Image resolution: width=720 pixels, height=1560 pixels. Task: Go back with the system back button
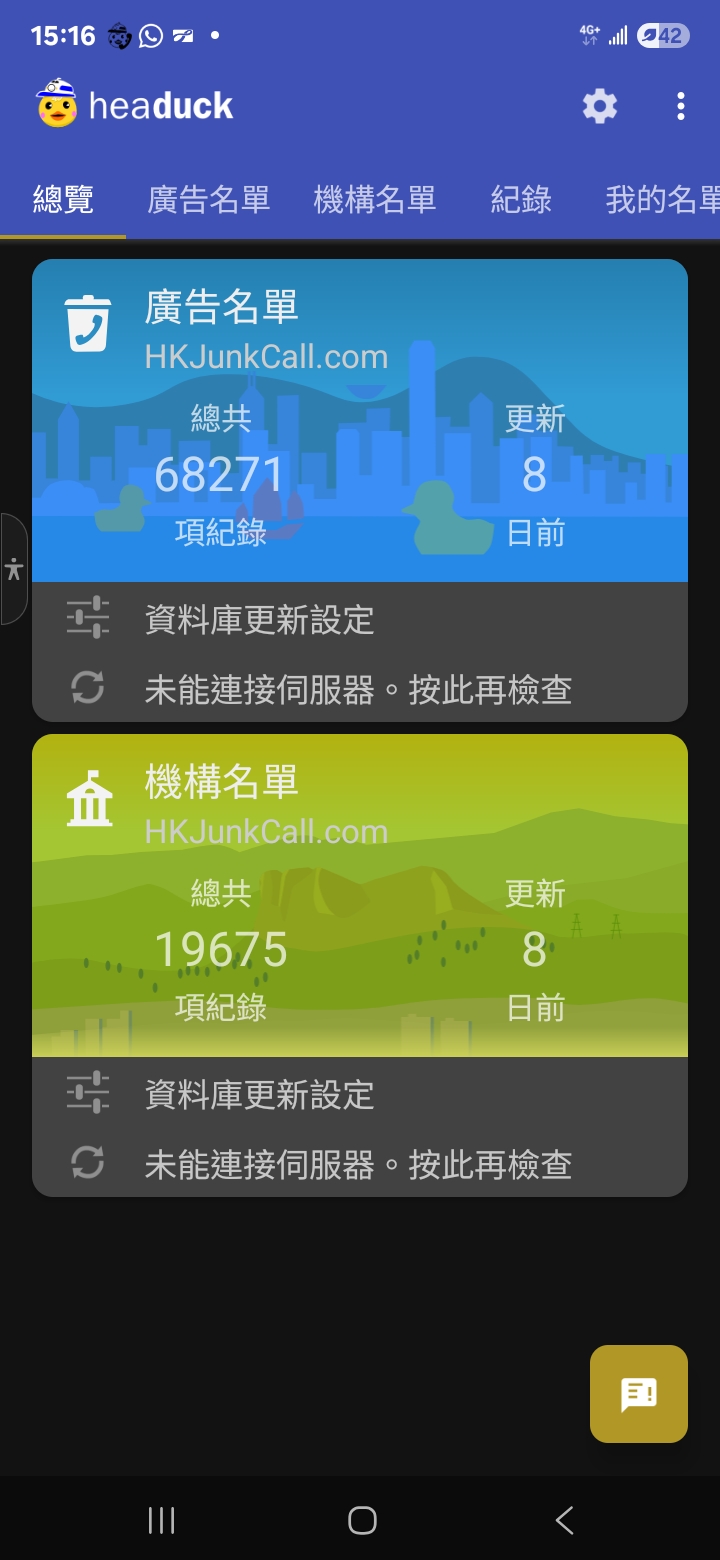pyautogui.click(x=564, y=1520)
